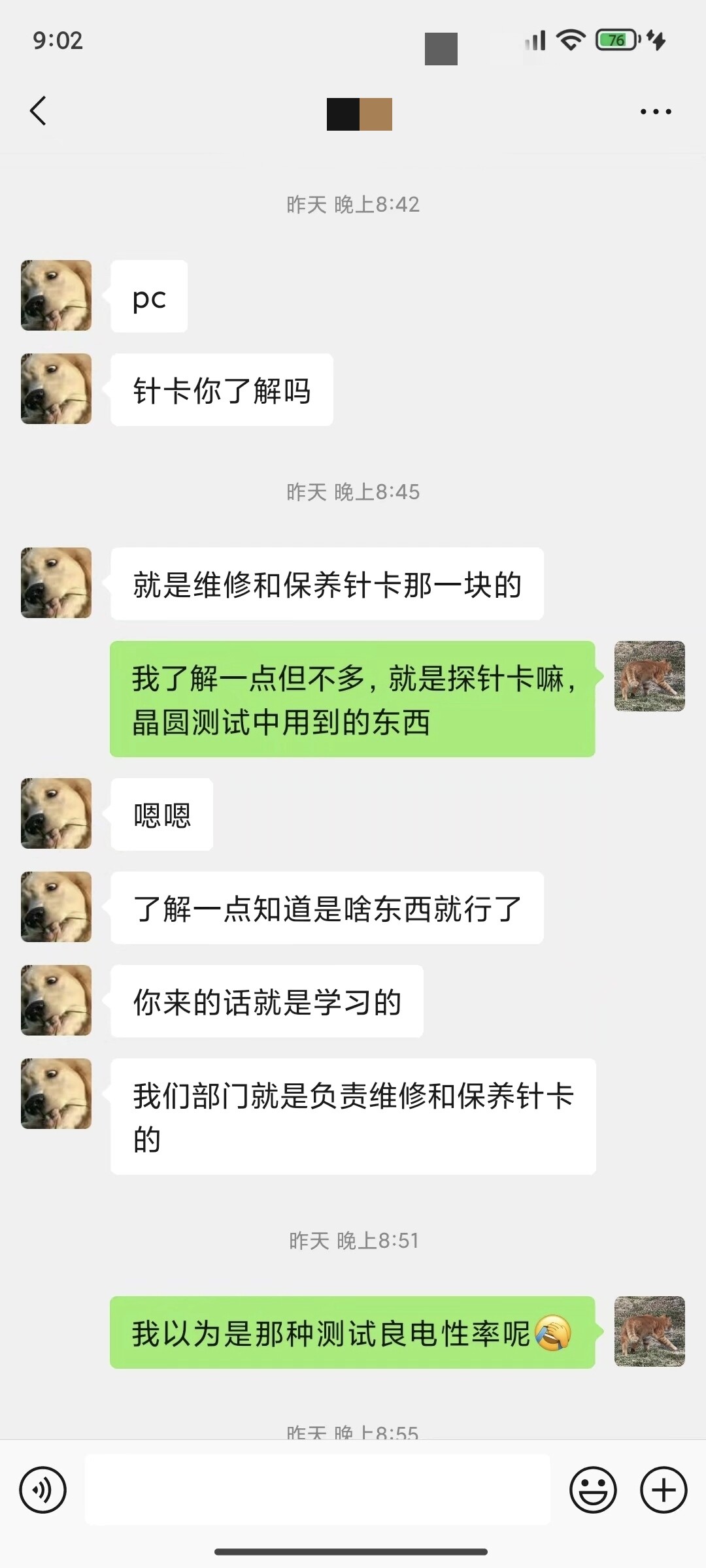This screenshot has width=706, height=1568.
Task: Open the three-dot chat info menu
Action: click(x=656, y=112)
